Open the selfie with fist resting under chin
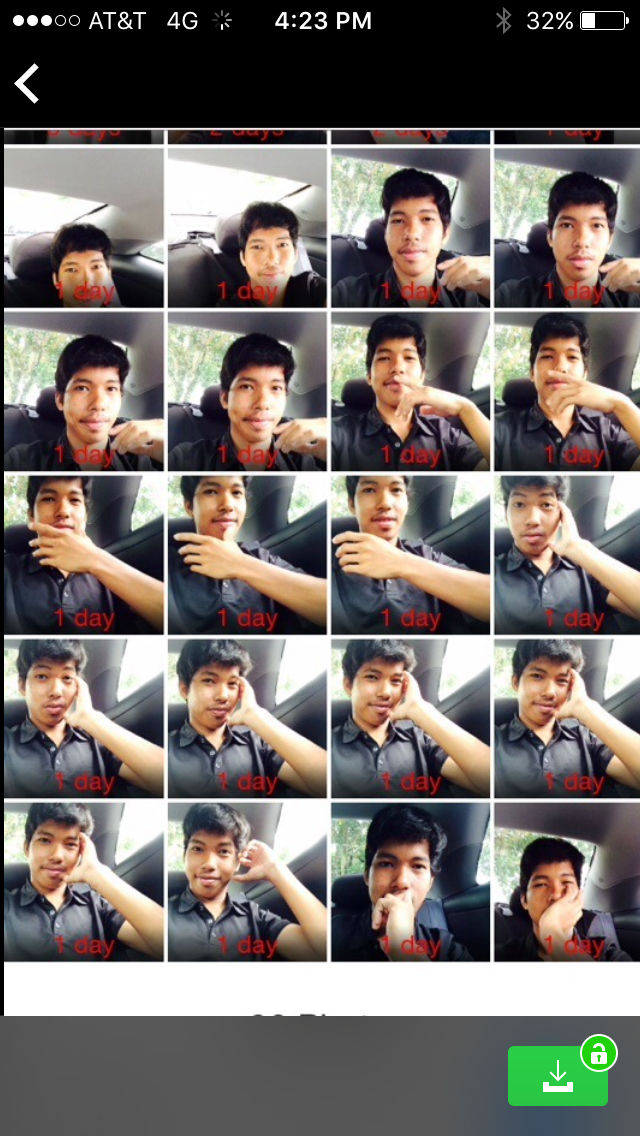640x1136 pixels. tap(410, 881)
